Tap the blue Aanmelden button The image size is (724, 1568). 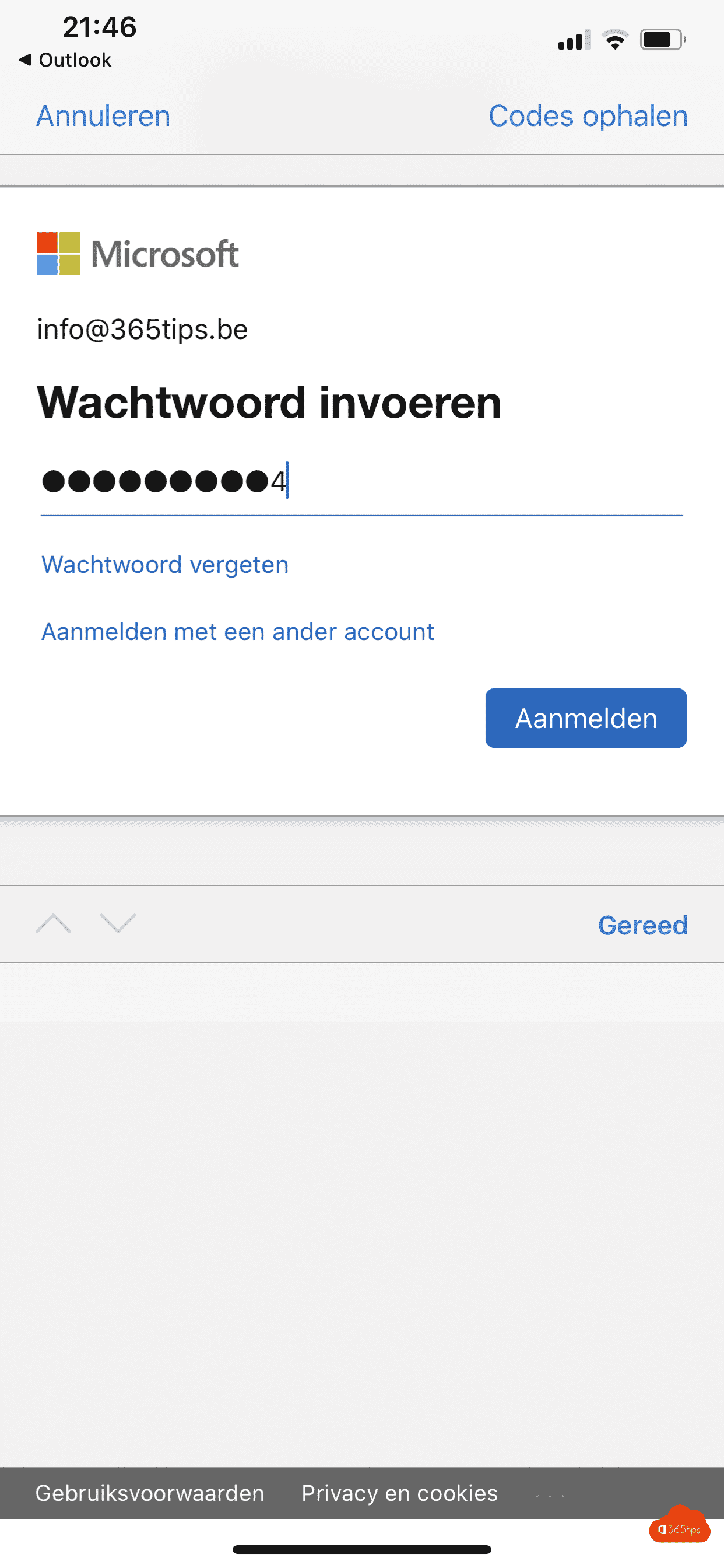(585, 718)
